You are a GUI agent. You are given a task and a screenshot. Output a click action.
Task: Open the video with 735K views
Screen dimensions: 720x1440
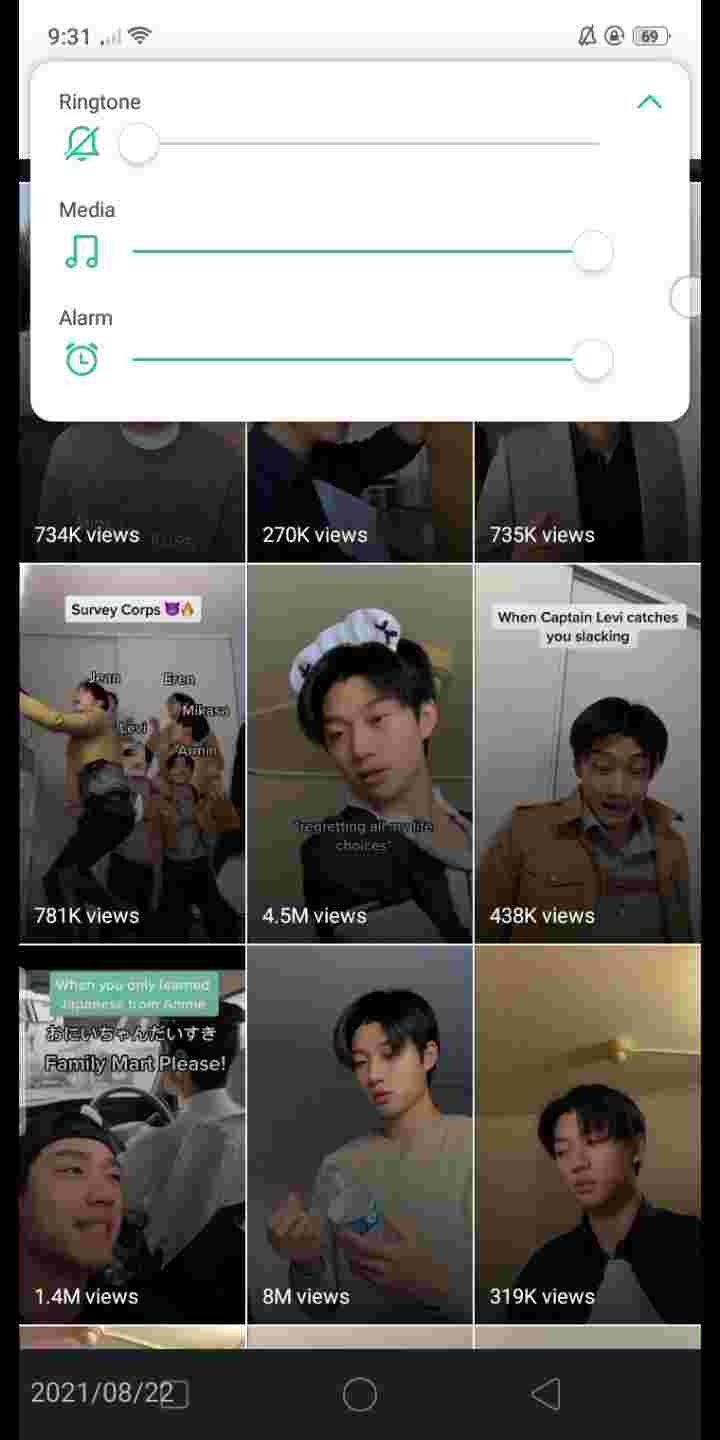click(x=588, y=491)
